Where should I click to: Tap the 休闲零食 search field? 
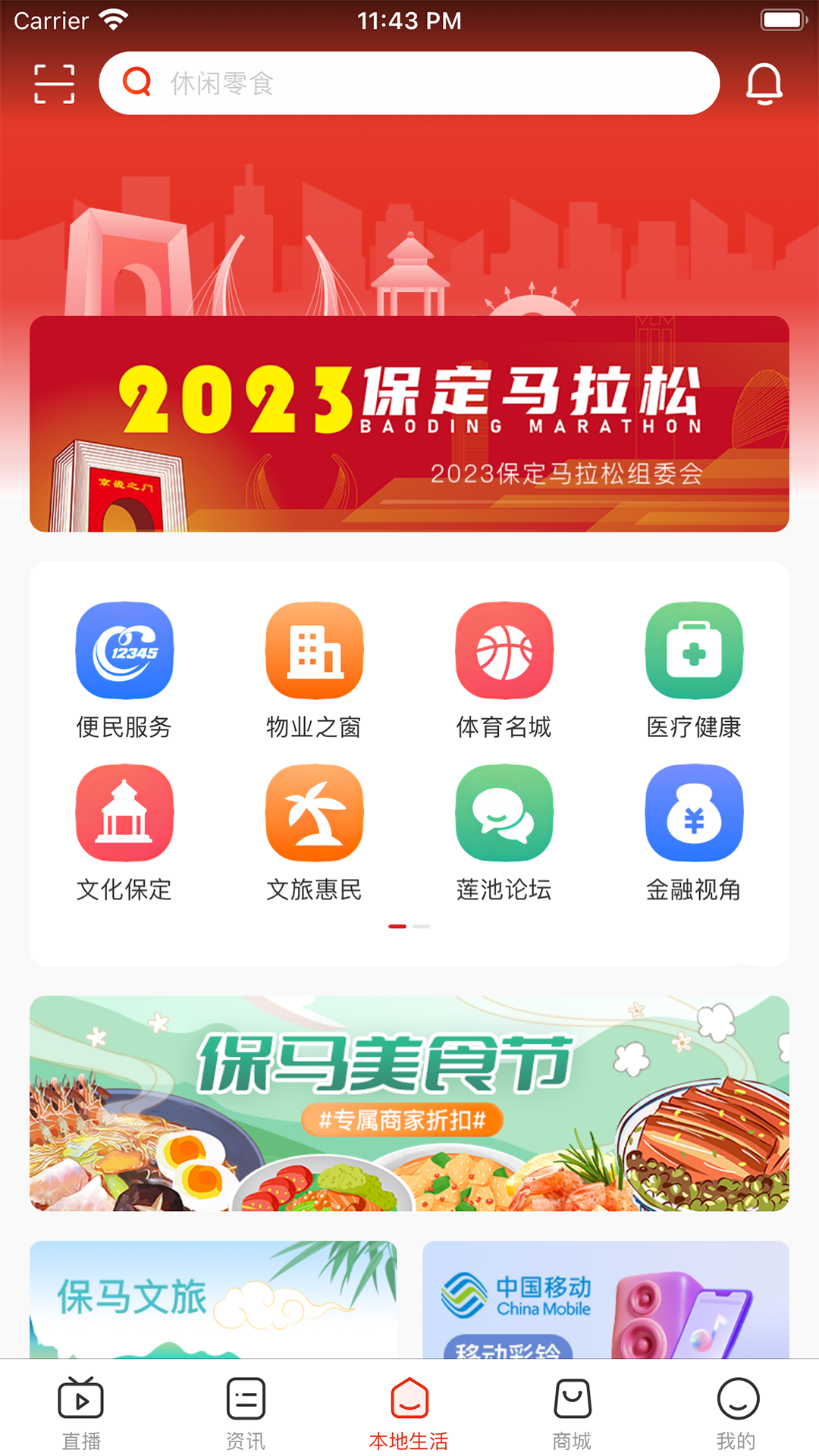tap(409, 83)
